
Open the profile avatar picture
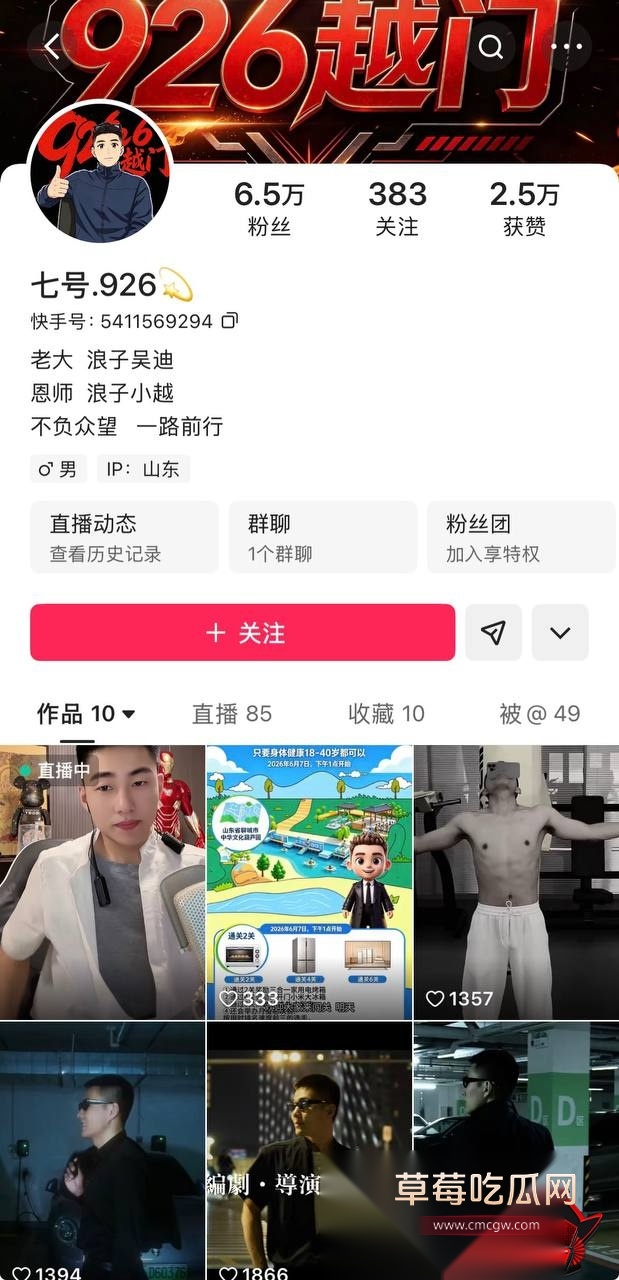pyautogui.click(x=102, y=172)
